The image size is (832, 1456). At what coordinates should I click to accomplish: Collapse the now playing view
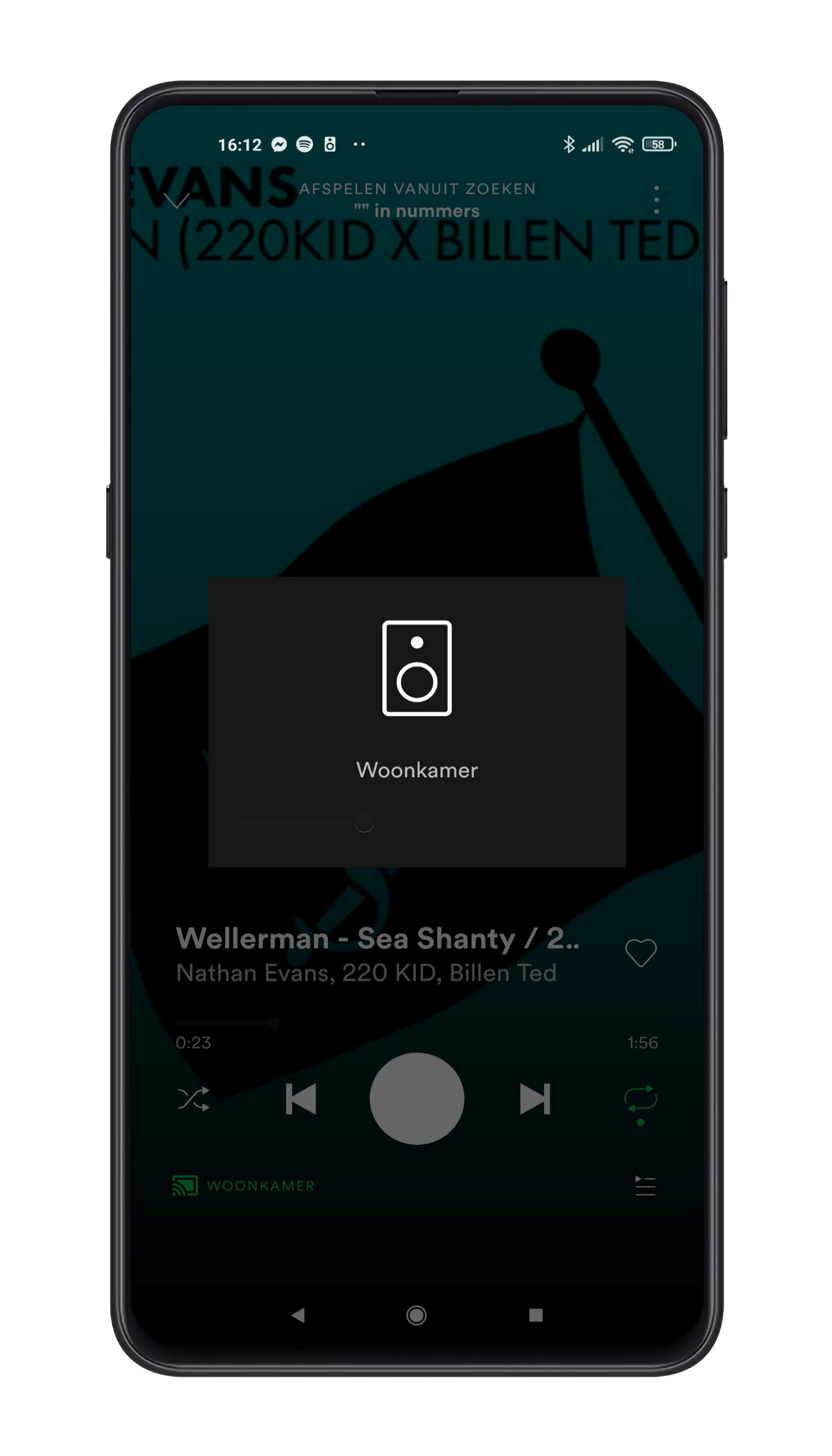point(177,200)
